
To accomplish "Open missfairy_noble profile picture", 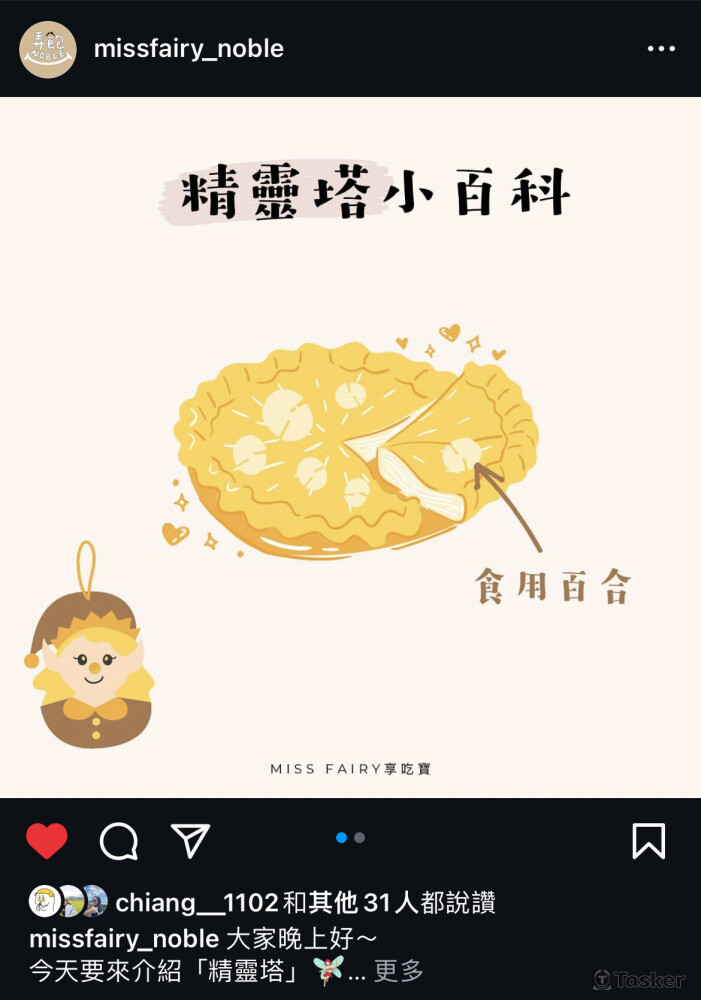I will pyautogui.click(x=48, y=49).
